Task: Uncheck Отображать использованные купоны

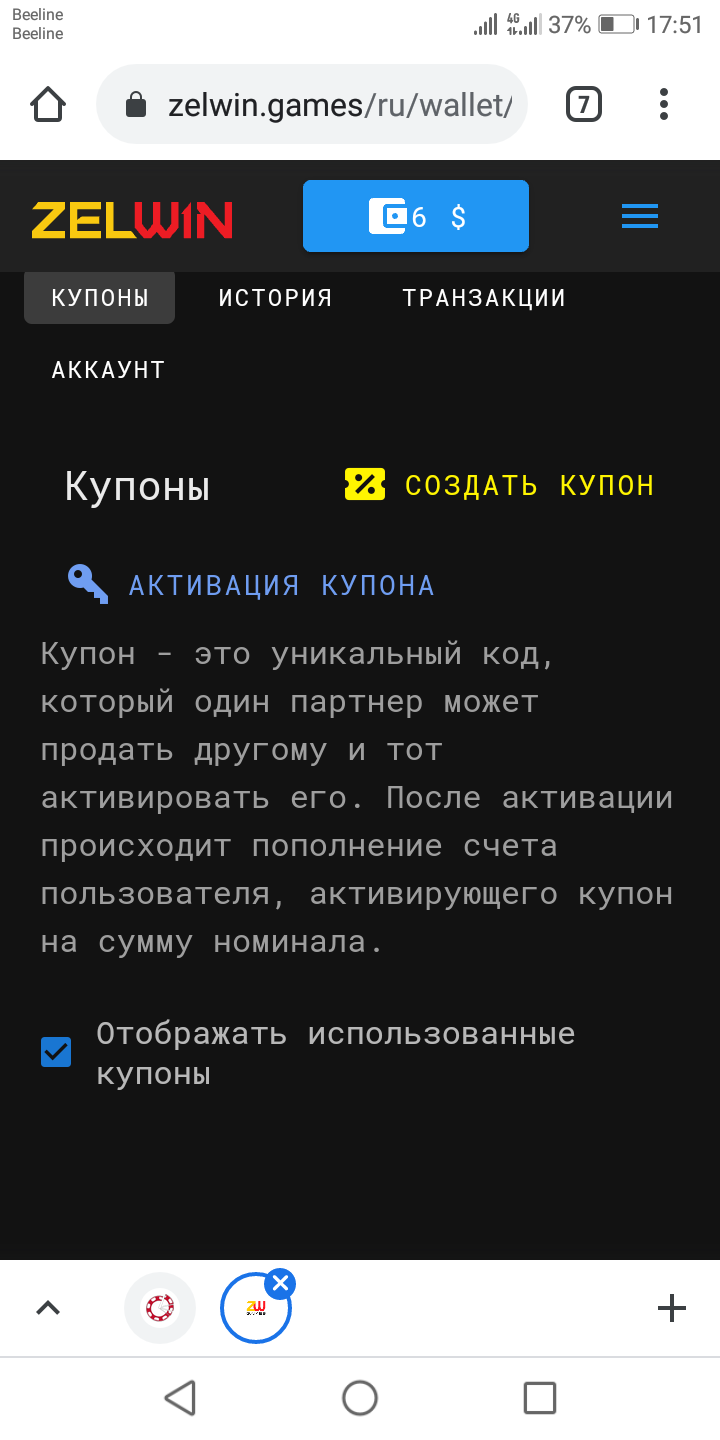Action: point(56,1052)
